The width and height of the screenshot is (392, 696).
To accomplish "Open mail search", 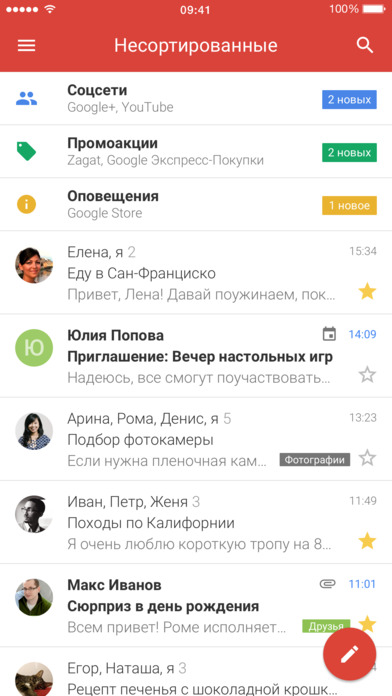I will tap(365, 45).
